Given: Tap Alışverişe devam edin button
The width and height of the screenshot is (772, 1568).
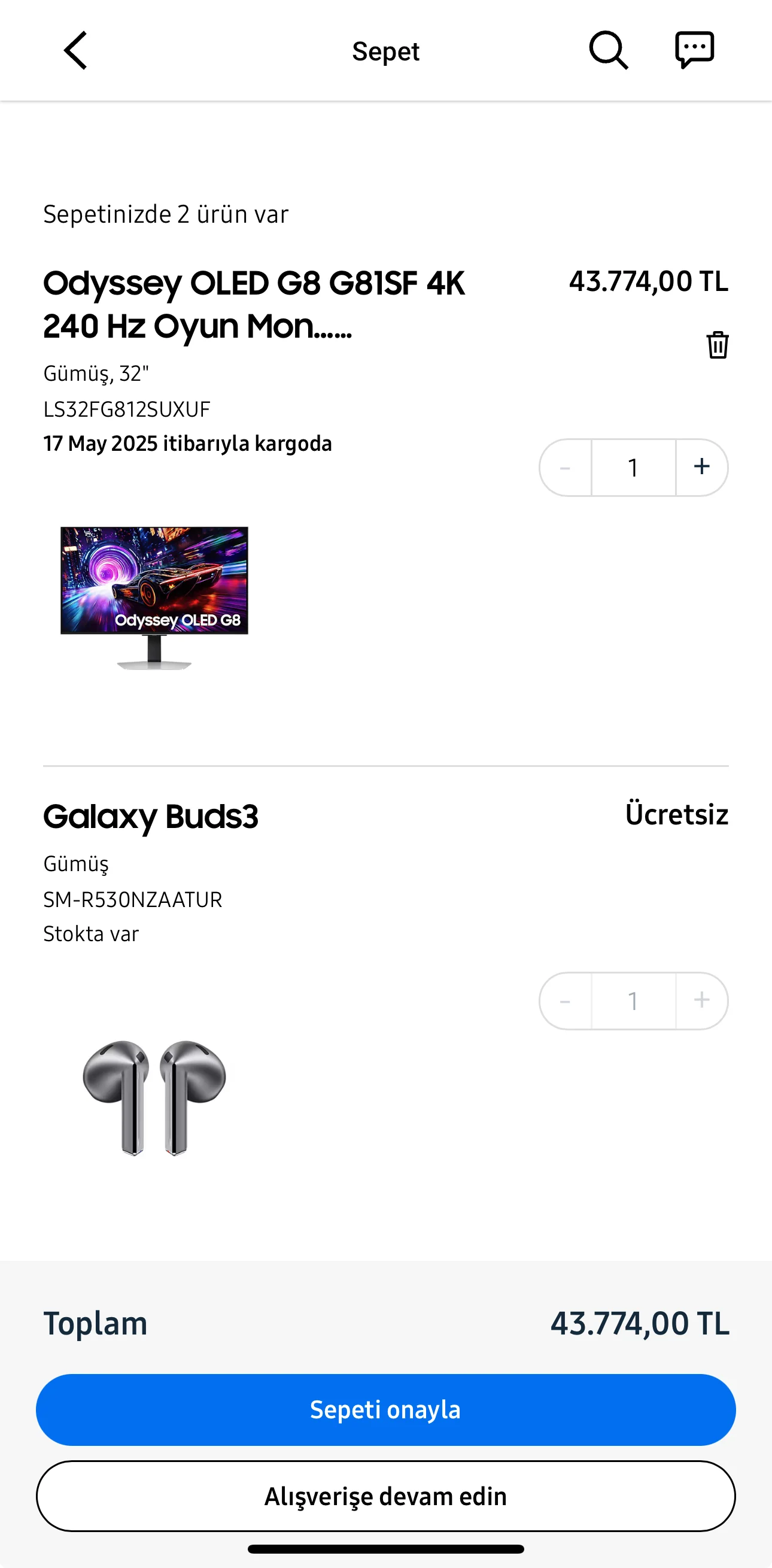Looking at the screenshot, I should [385, 1496].
